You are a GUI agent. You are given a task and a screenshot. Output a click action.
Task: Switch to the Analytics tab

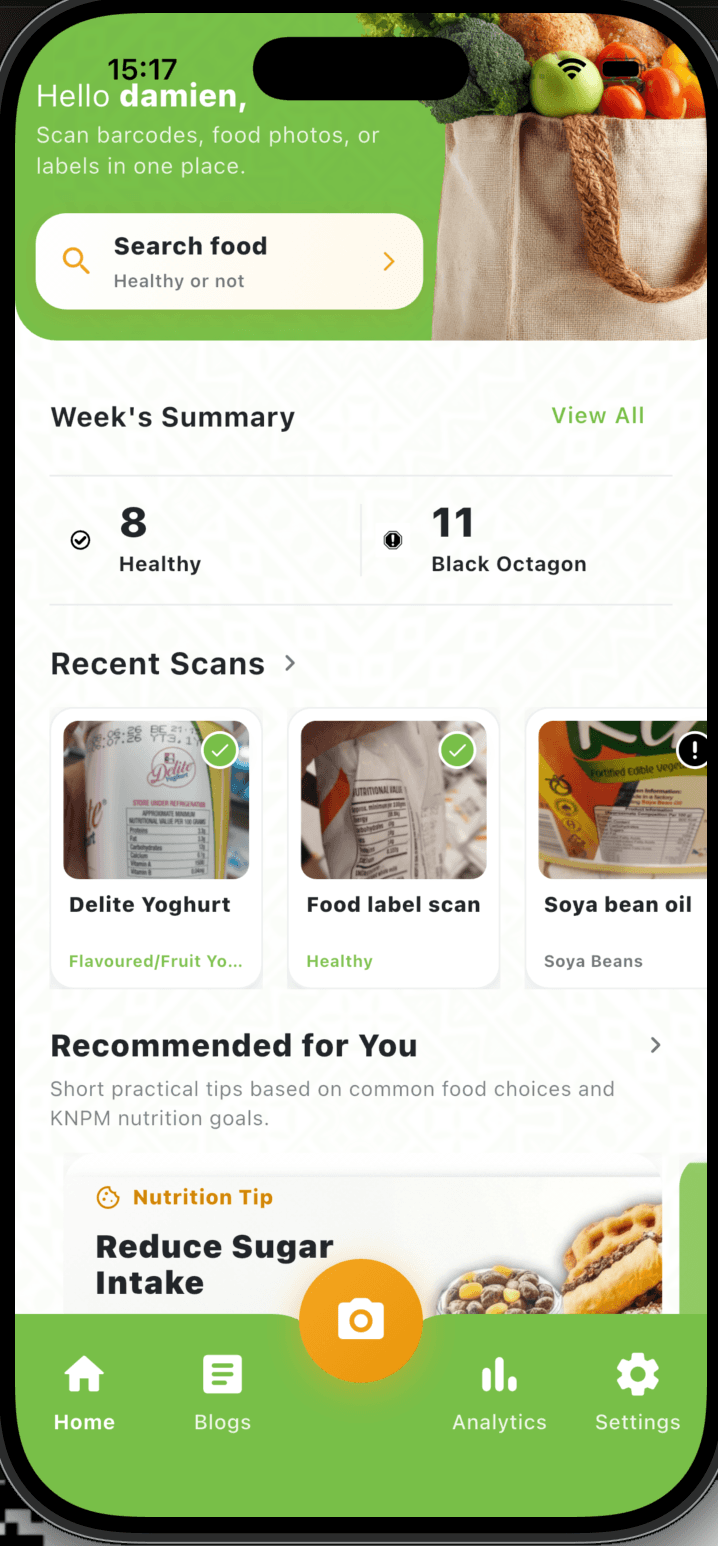[499, 1394]
